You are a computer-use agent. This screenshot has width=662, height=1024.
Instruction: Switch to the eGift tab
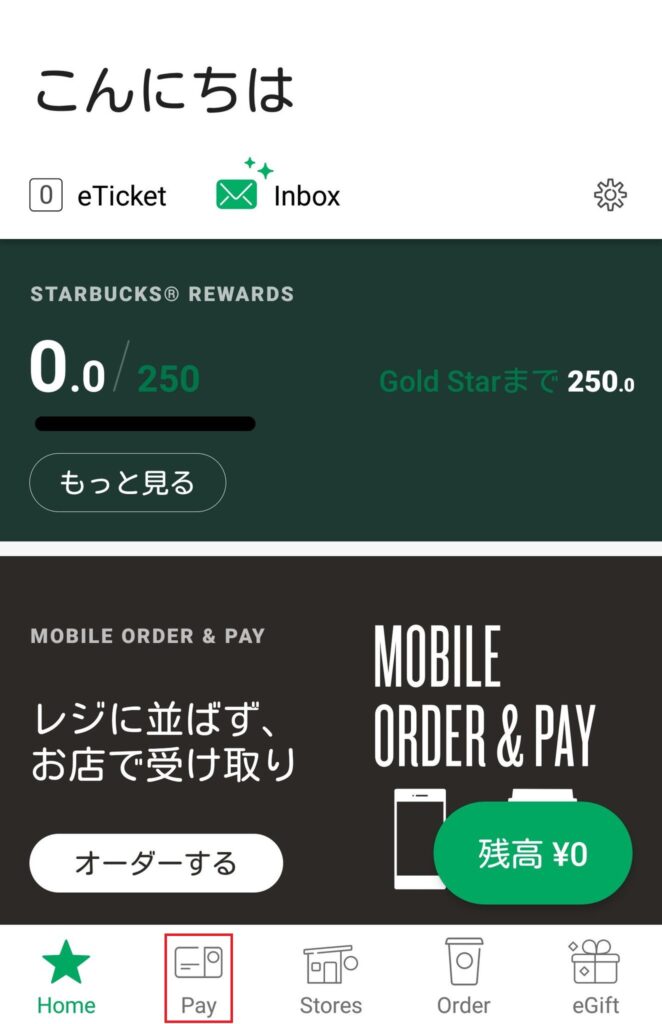point(594,978)
